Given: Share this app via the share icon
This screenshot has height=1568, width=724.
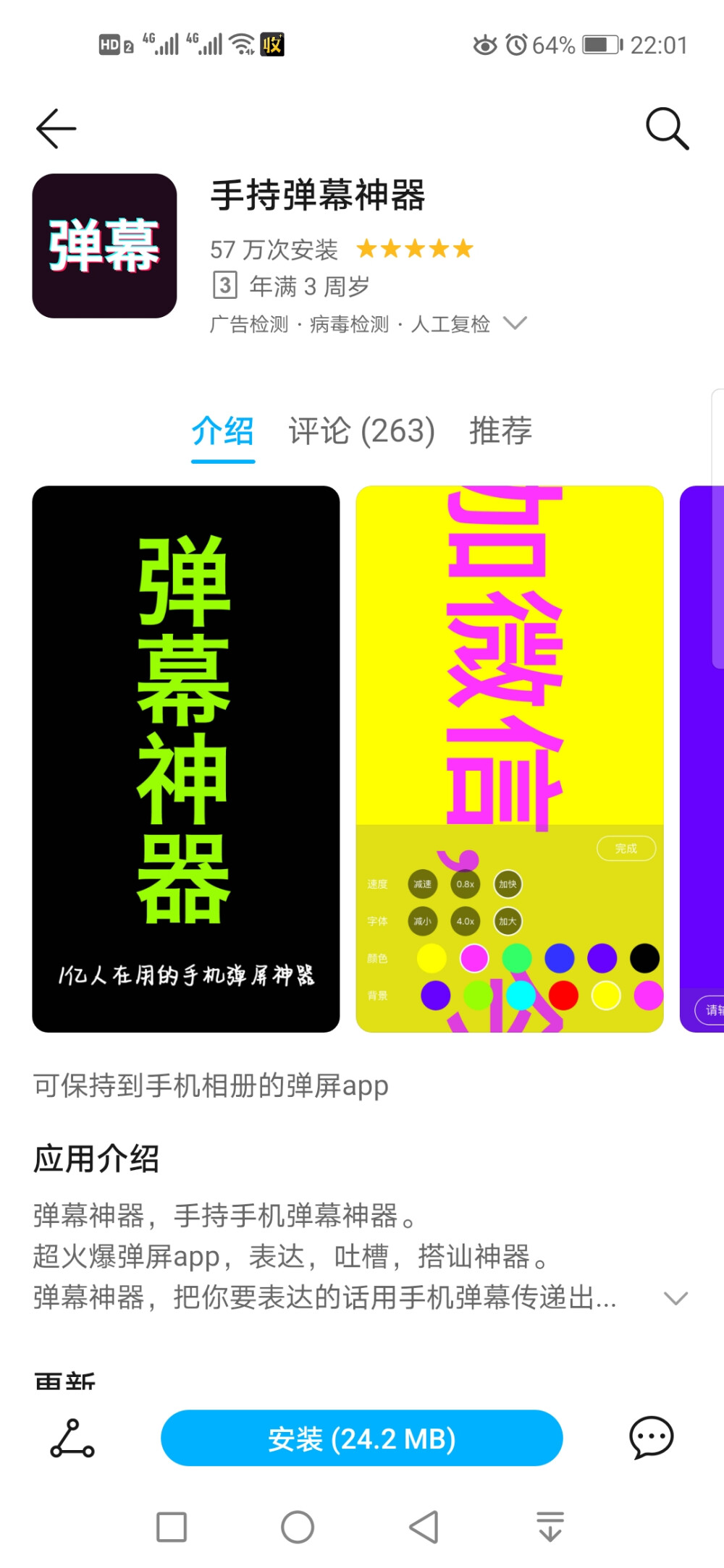Looking at the screenshot, I should click(x=72, y=1438).
